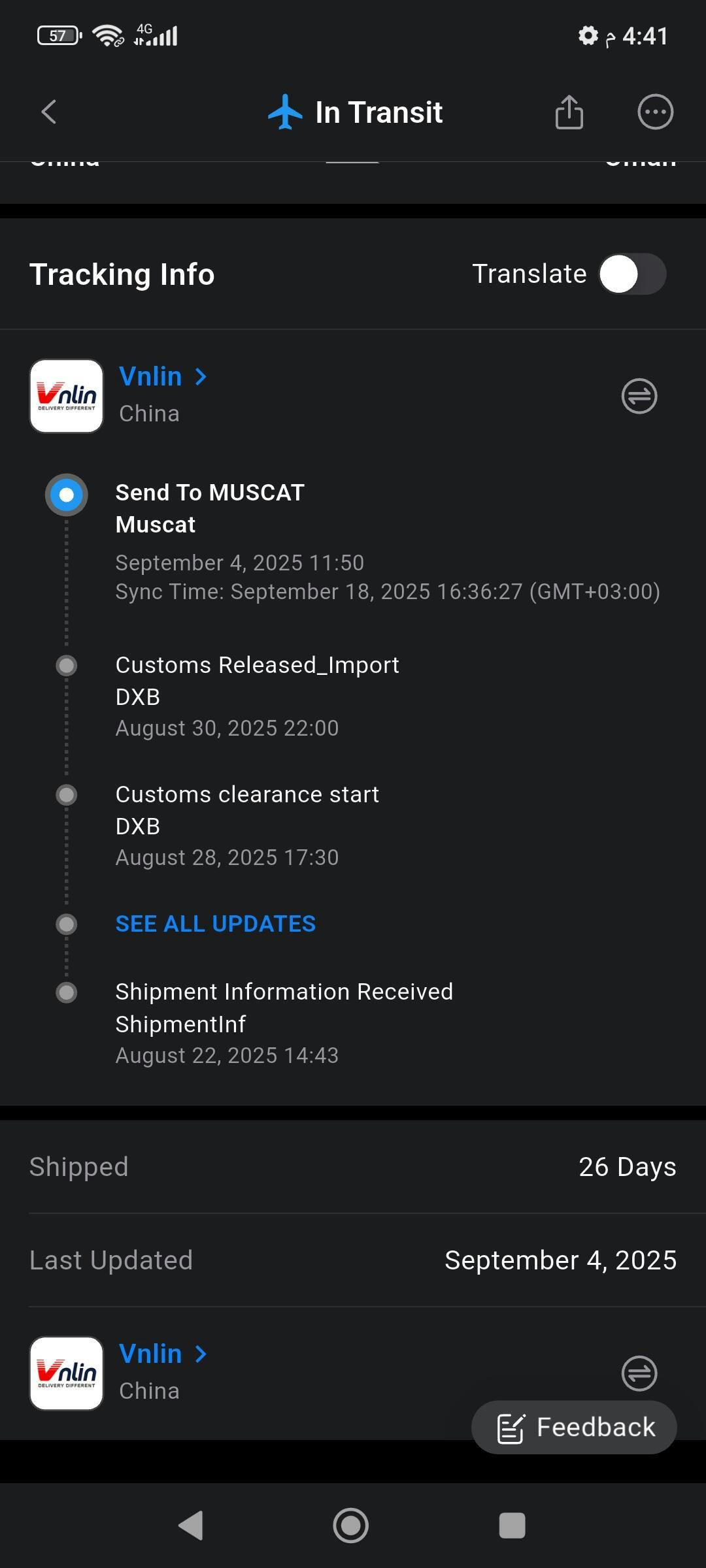Viewport: 706px width, 1568px height.
Task: Tap the system home button
Action: (351, 1526)
